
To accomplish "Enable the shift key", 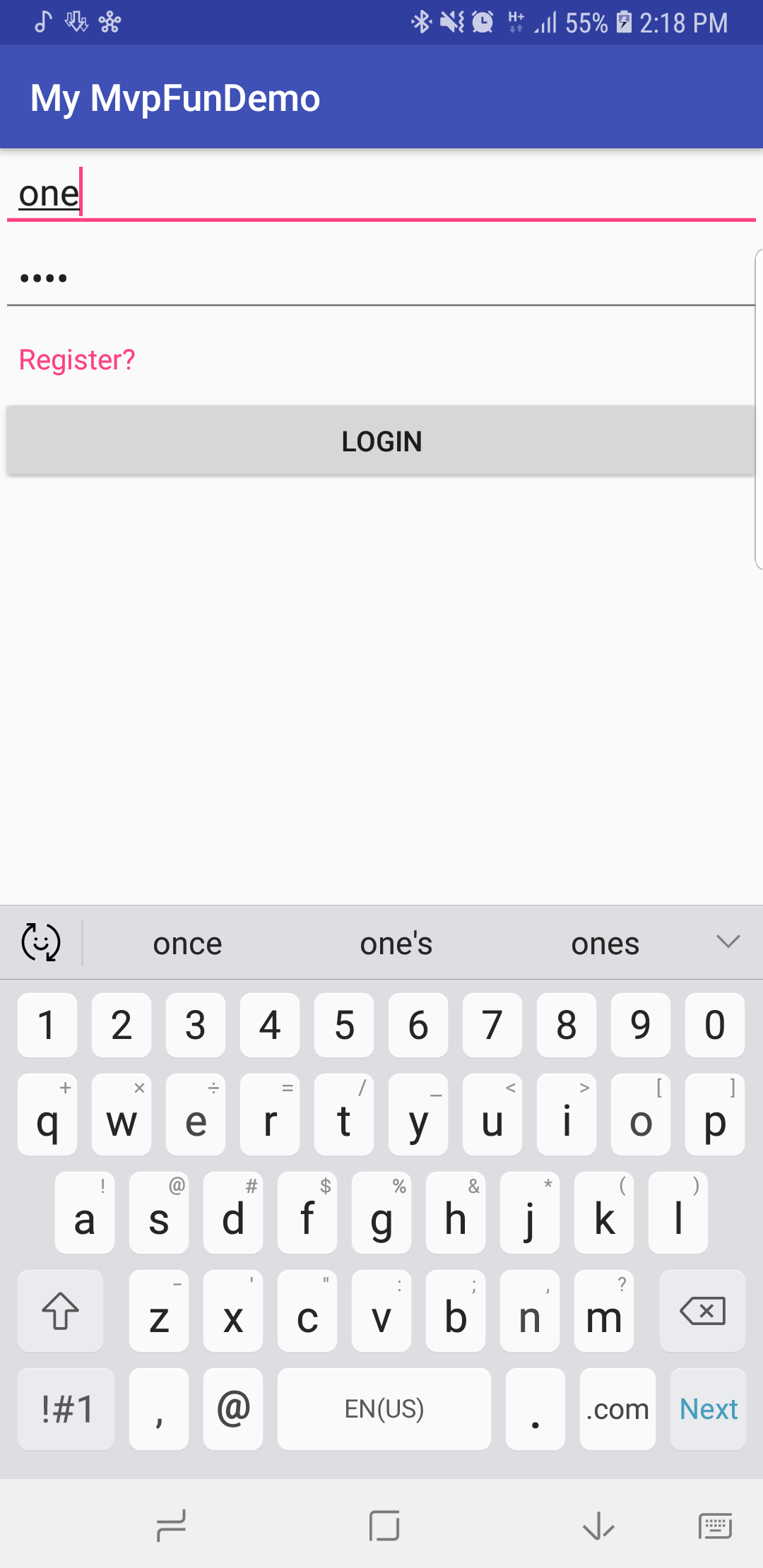I will tap(61, 1311).
